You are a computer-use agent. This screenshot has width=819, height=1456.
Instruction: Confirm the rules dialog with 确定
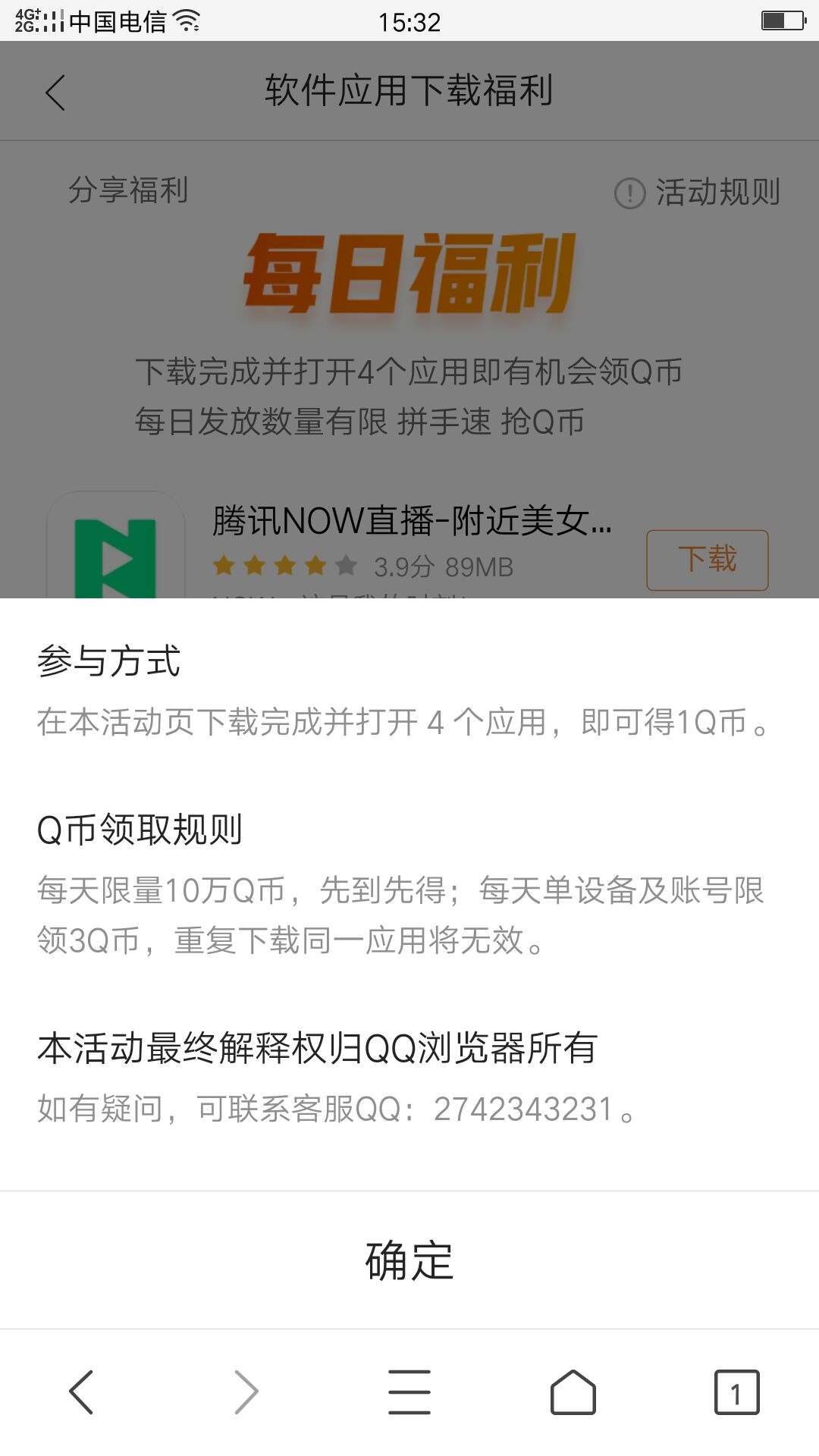pyautogui.click(x=409, y=1260)
